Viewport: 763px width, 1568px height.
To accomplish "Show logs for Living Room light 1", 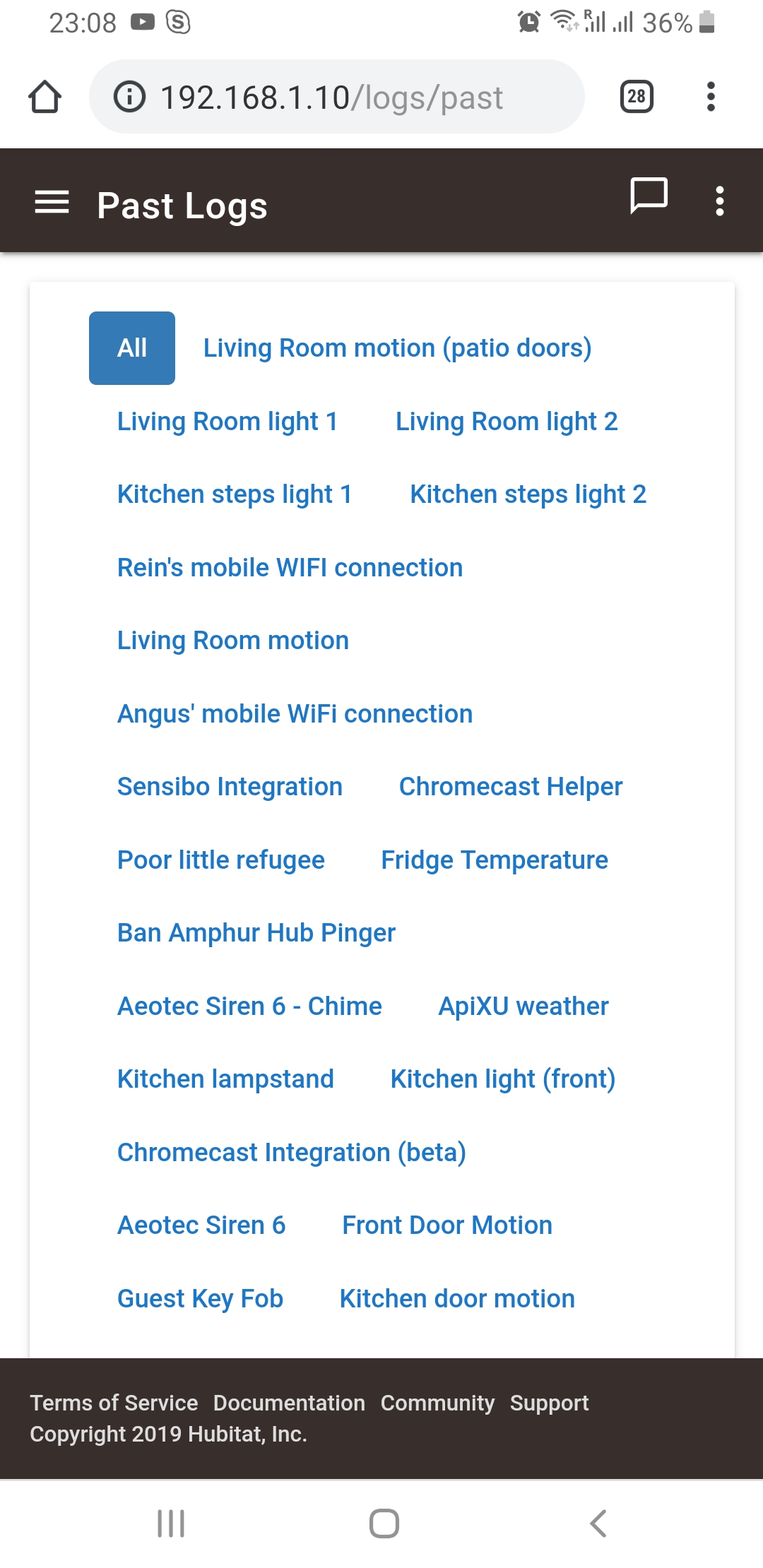I will [x=227, y=422].
